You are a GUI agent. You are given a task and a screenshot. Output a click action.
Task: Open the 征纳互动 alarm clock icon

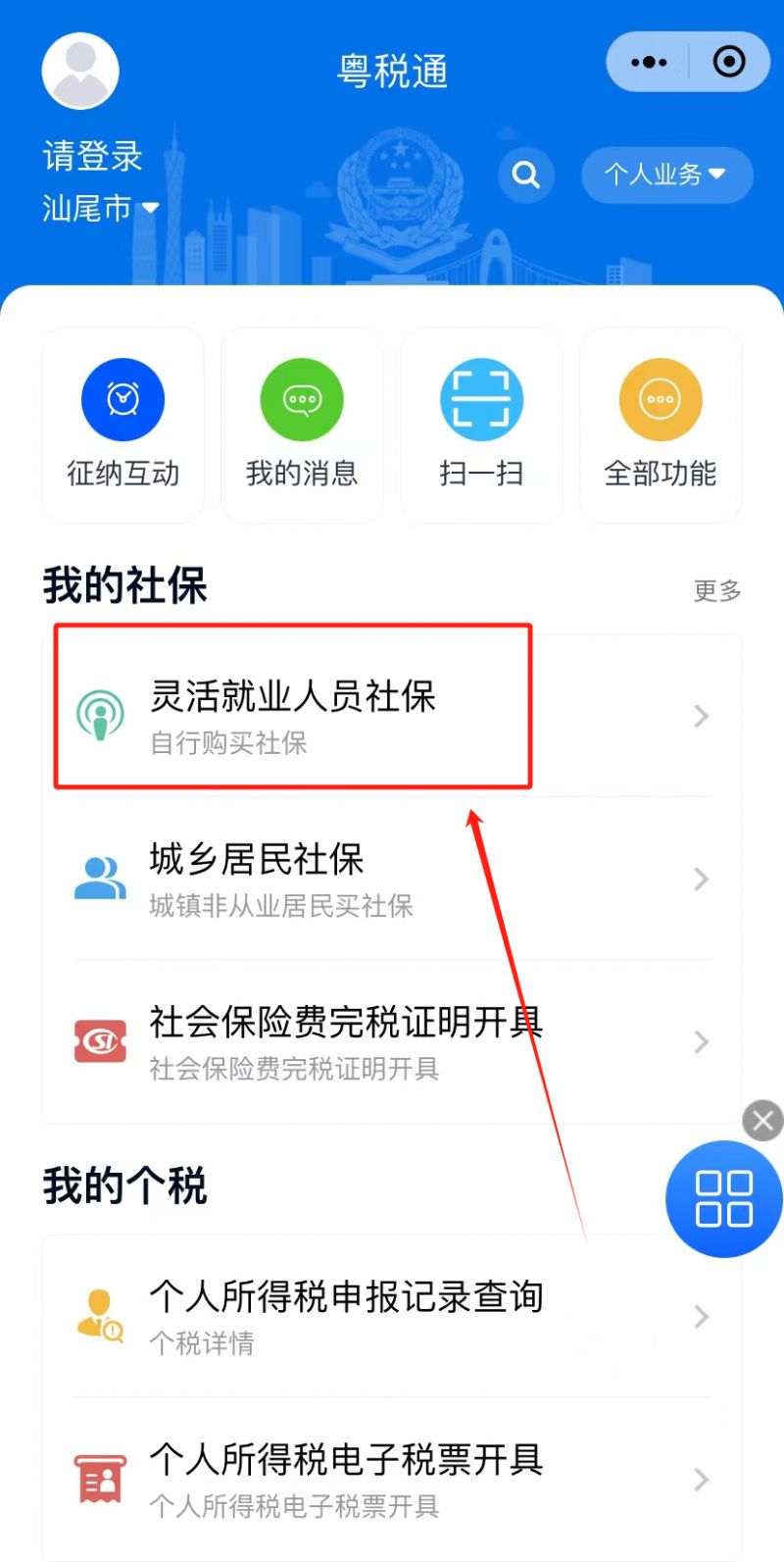pyautogui.click(x=122, y=399)
